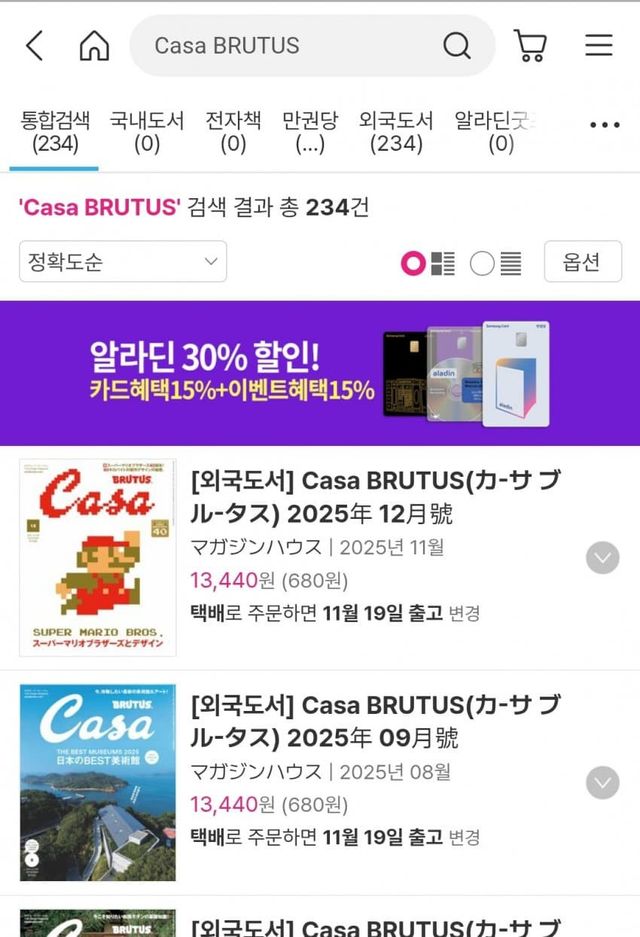The width and height of the screenshot is (640, 937).
Task: Open the hamburger menu
Action: coord(599,46)
